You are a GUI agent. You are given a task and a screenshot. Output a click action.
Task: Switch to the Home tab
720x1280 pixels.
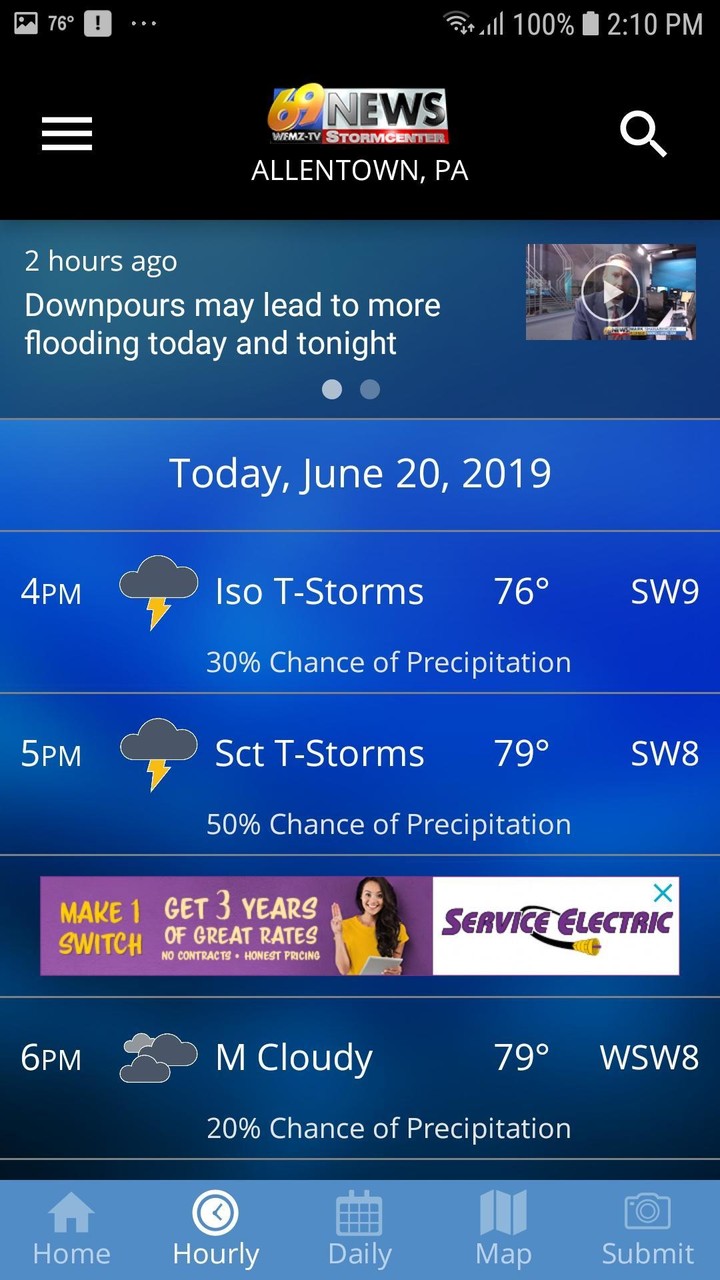[72, 1229]
